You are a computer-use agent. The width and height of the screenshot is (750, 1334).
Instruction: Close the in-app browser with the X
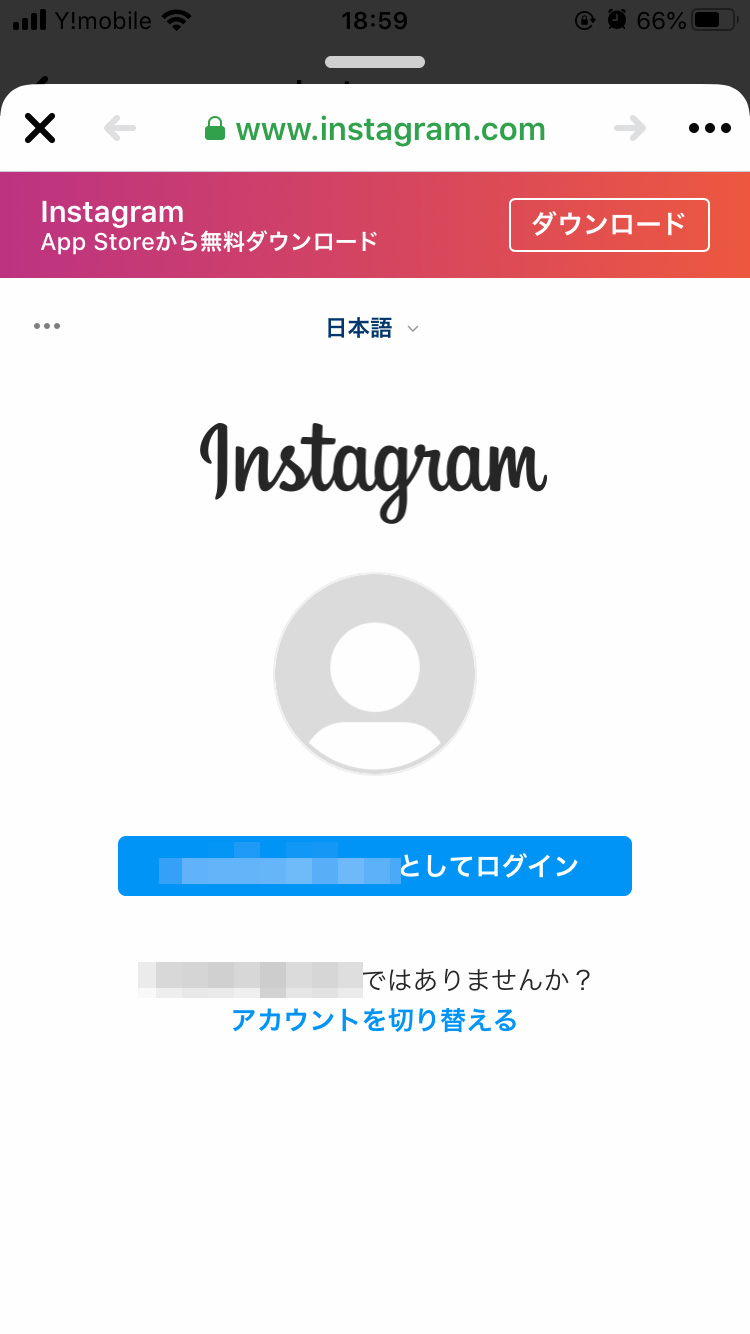click(x=40, y=128)
